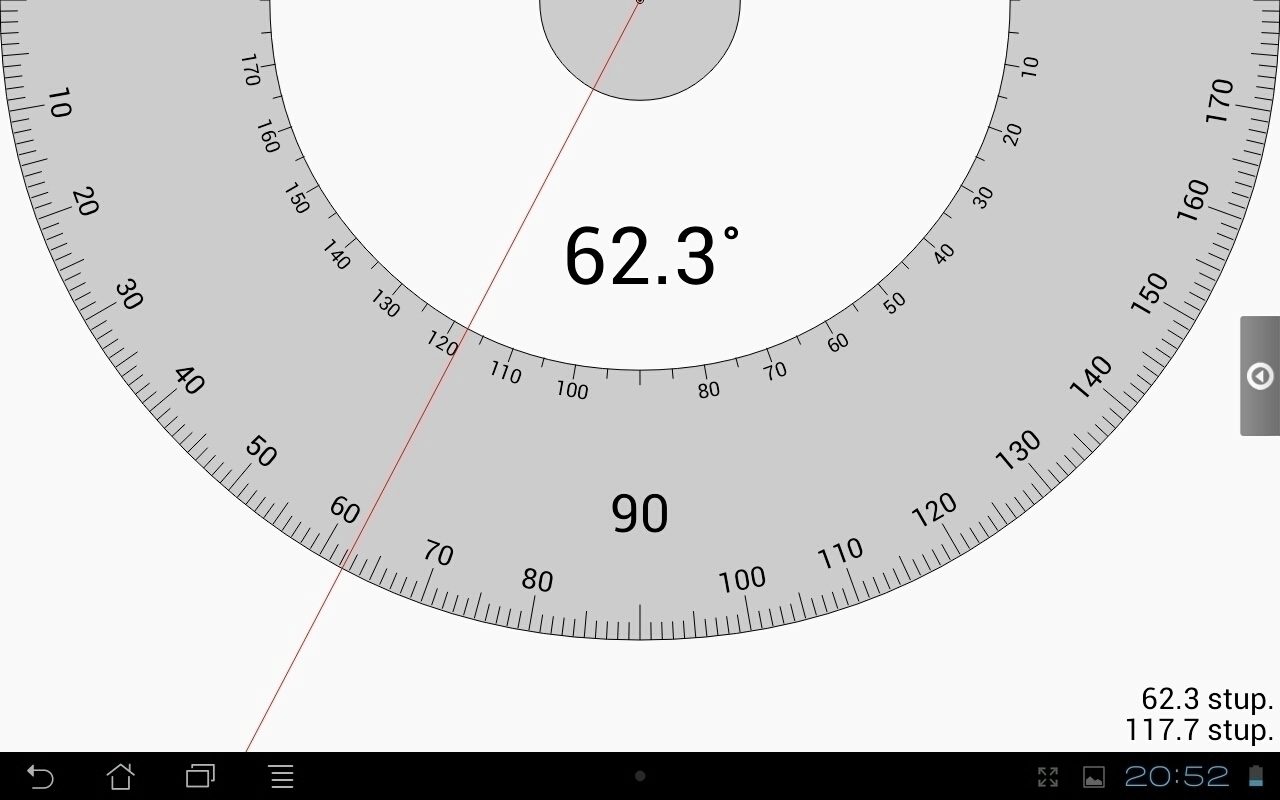This screenshot has height=800, width=1280.
Task: Show recent apps
Action: point(201,776)
